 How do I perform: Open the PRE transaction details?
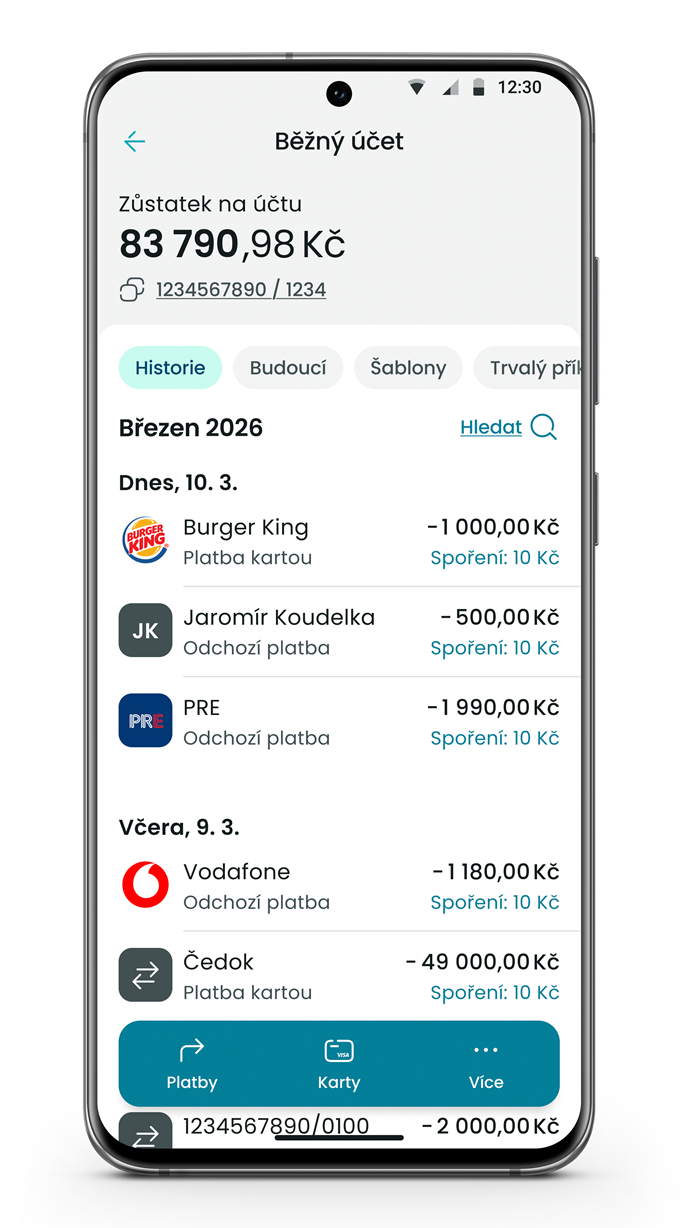[338, 721]
